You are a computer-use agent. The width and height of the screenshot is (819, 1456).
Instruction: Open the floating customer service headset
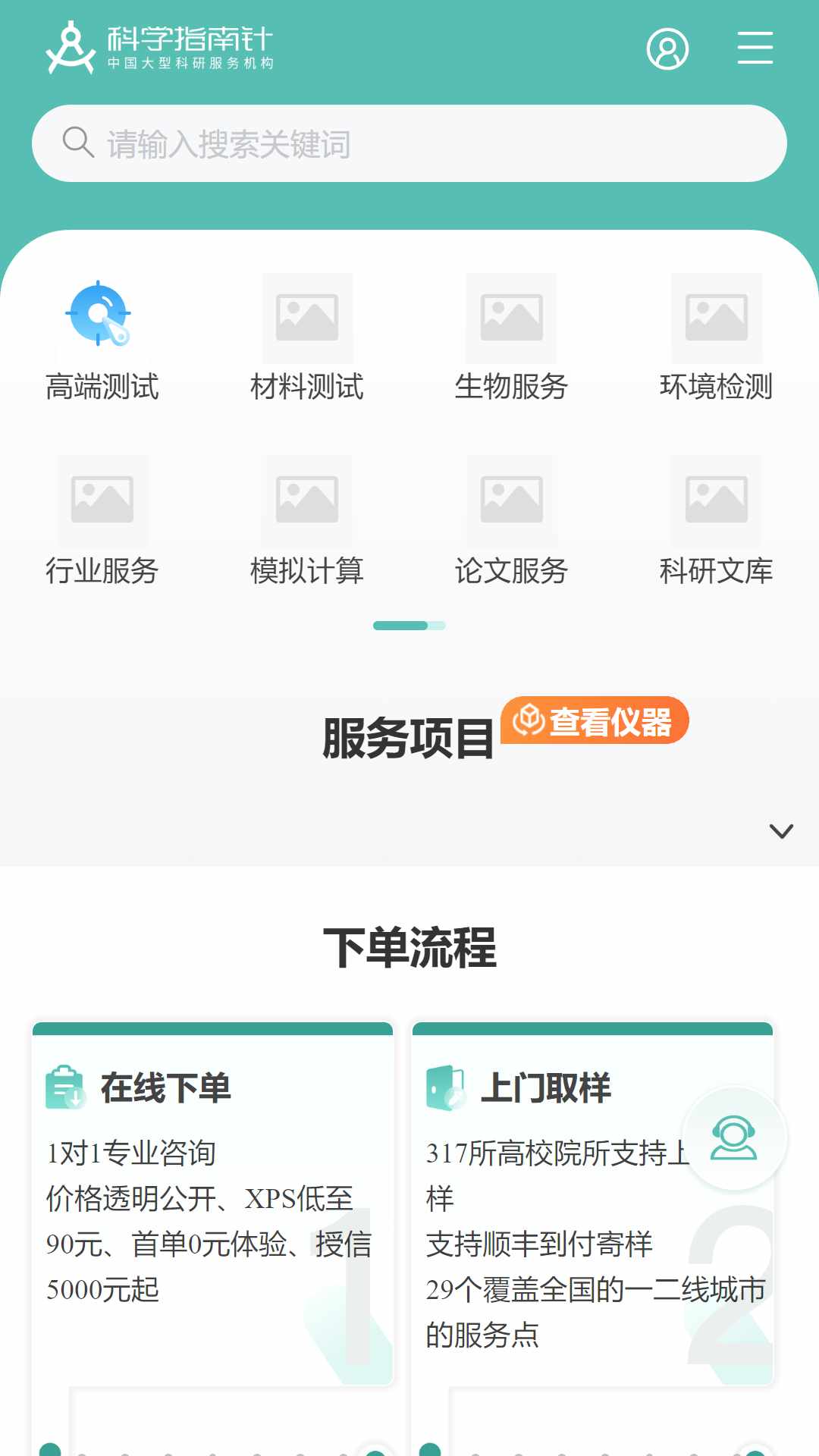pos(733,1137)
